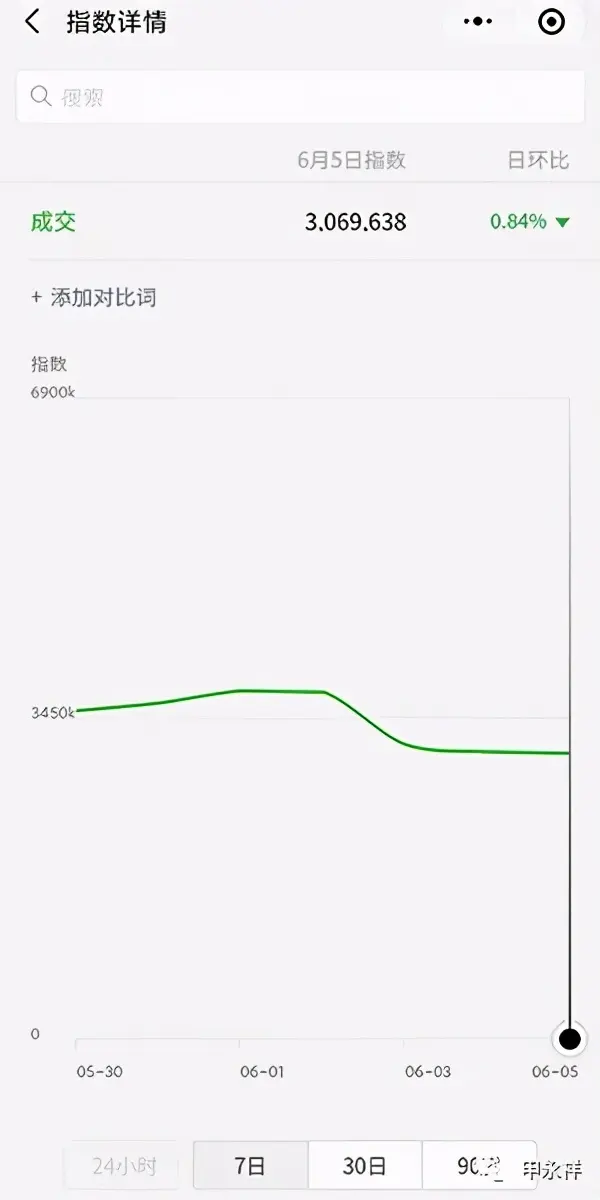Screen dimensions: 600x1200
Task: Open the mini program more-options menu
Action: coord(480,22)
